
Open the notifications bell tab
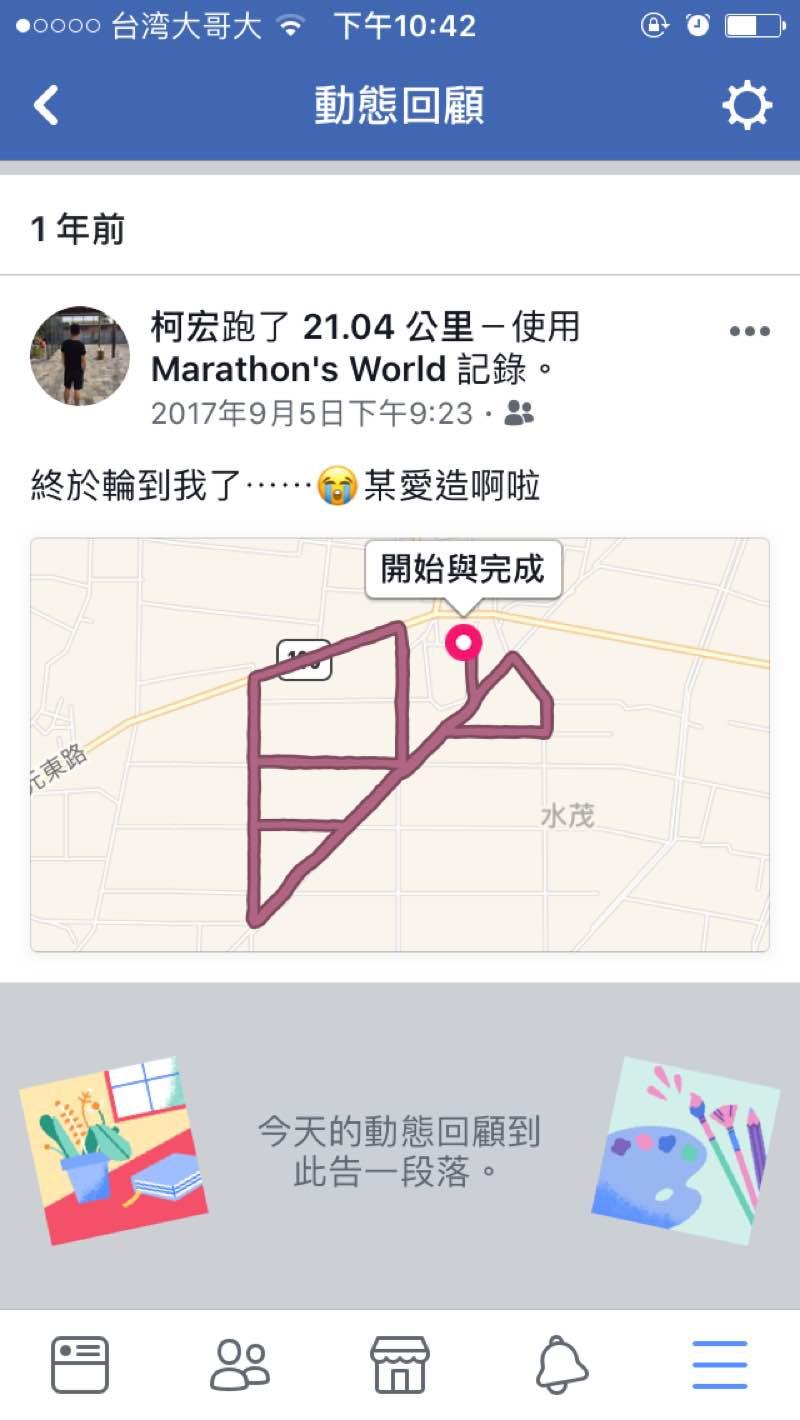pos(562,1364)
